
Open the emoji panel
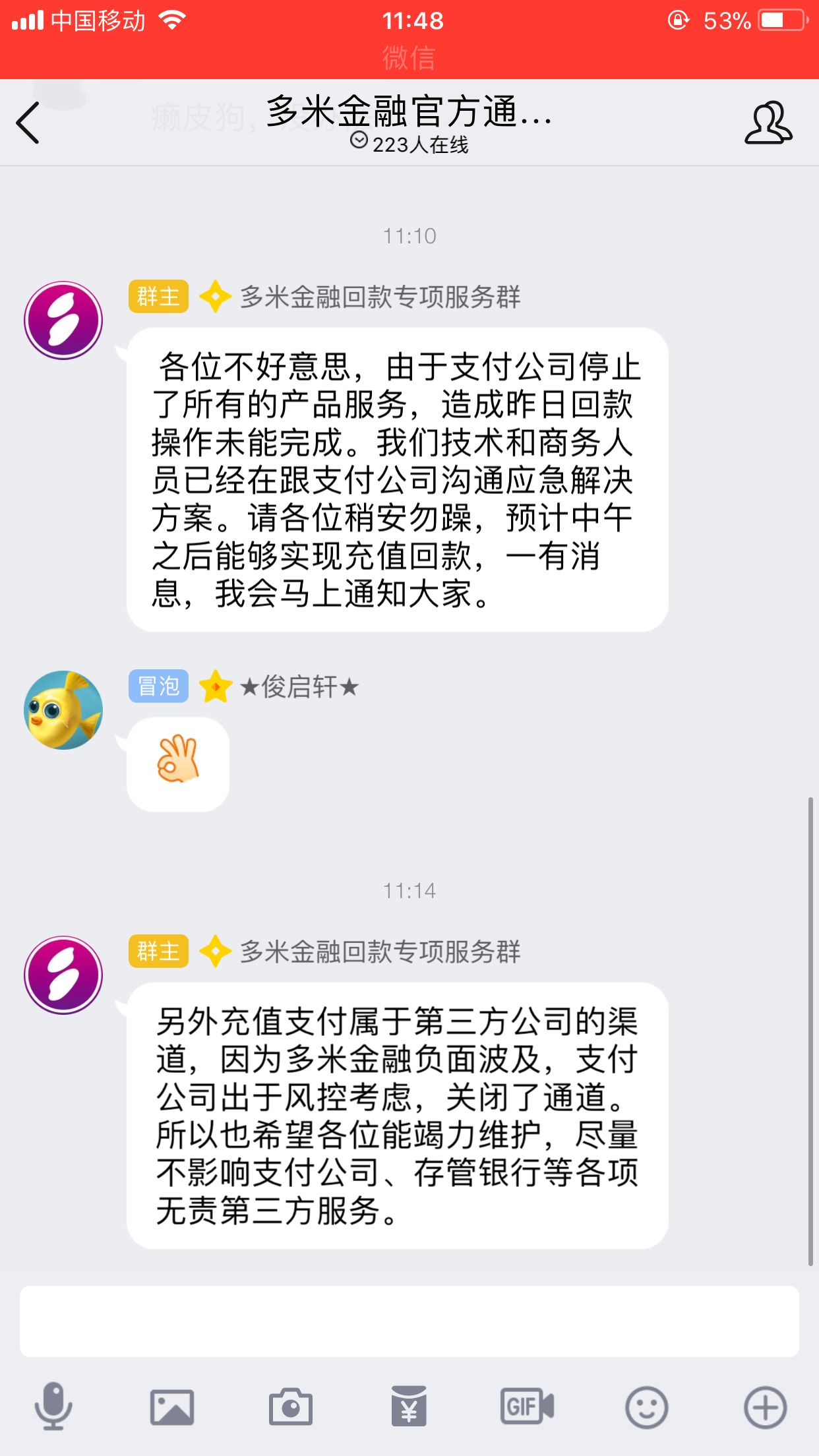pos(646,1407)
